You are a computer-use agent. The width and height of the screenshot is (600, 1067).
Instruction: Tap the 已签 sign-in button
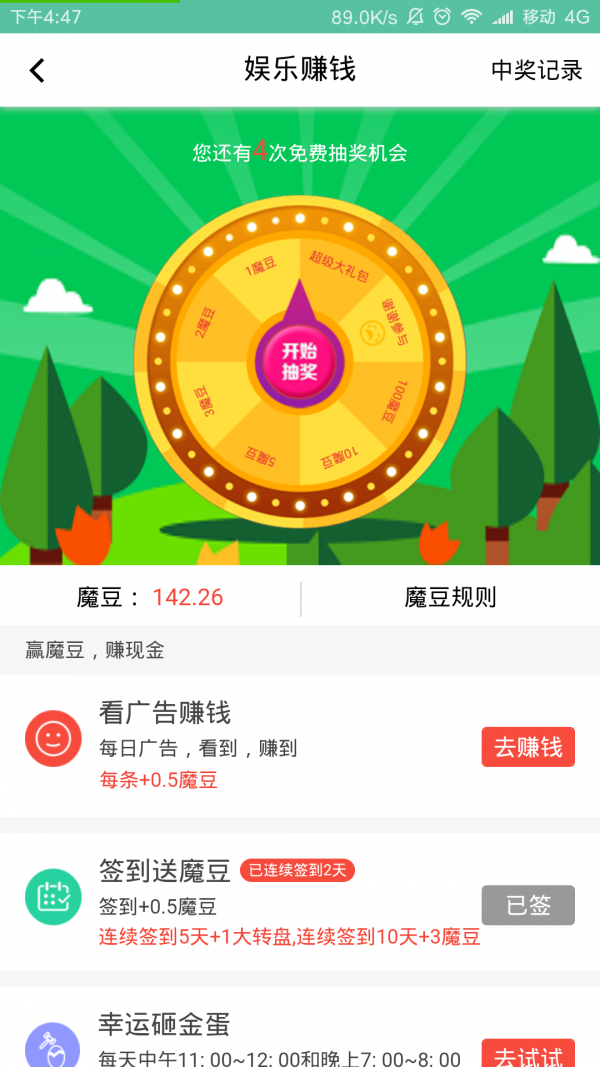[528, 905]
